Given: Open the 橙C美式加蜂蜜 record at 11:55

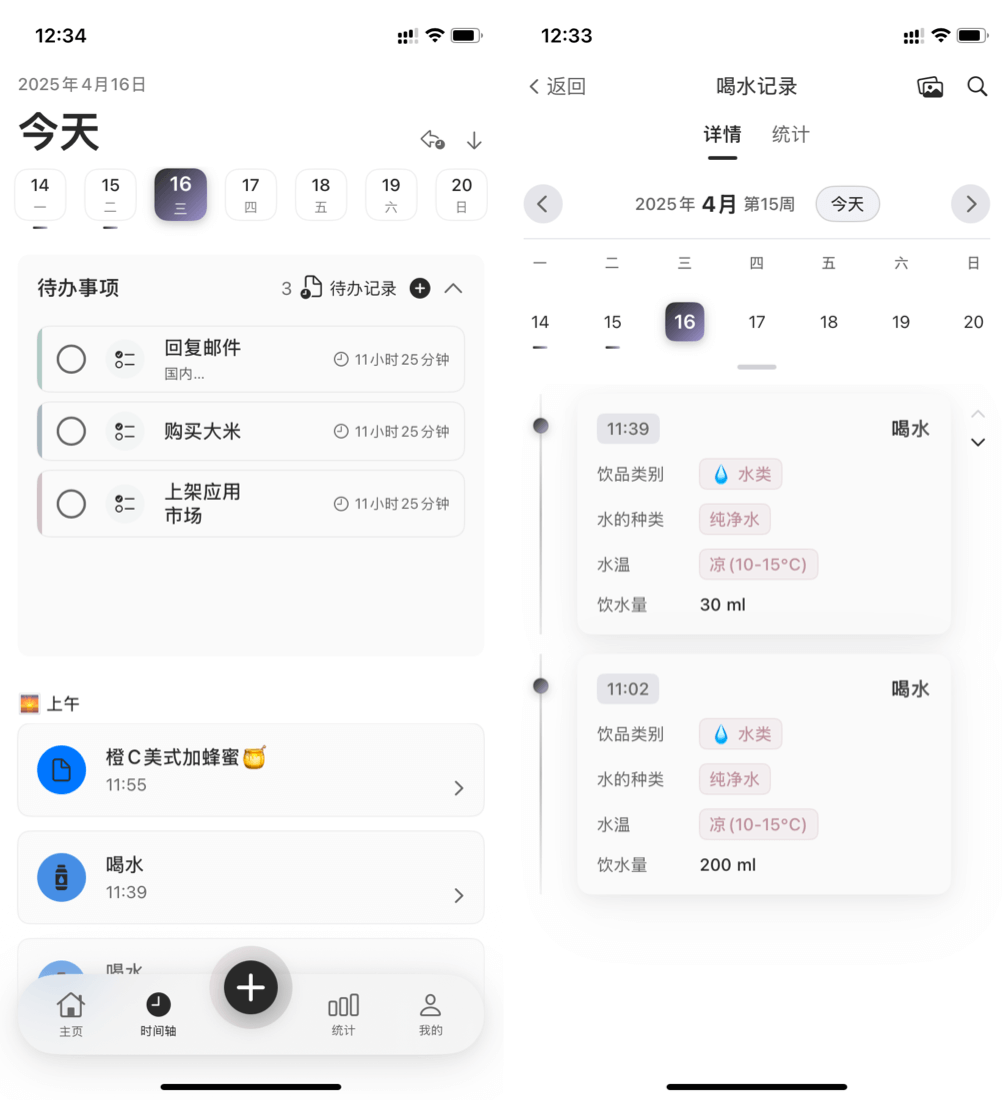Looking at the screenshot, I should (250, 770).
